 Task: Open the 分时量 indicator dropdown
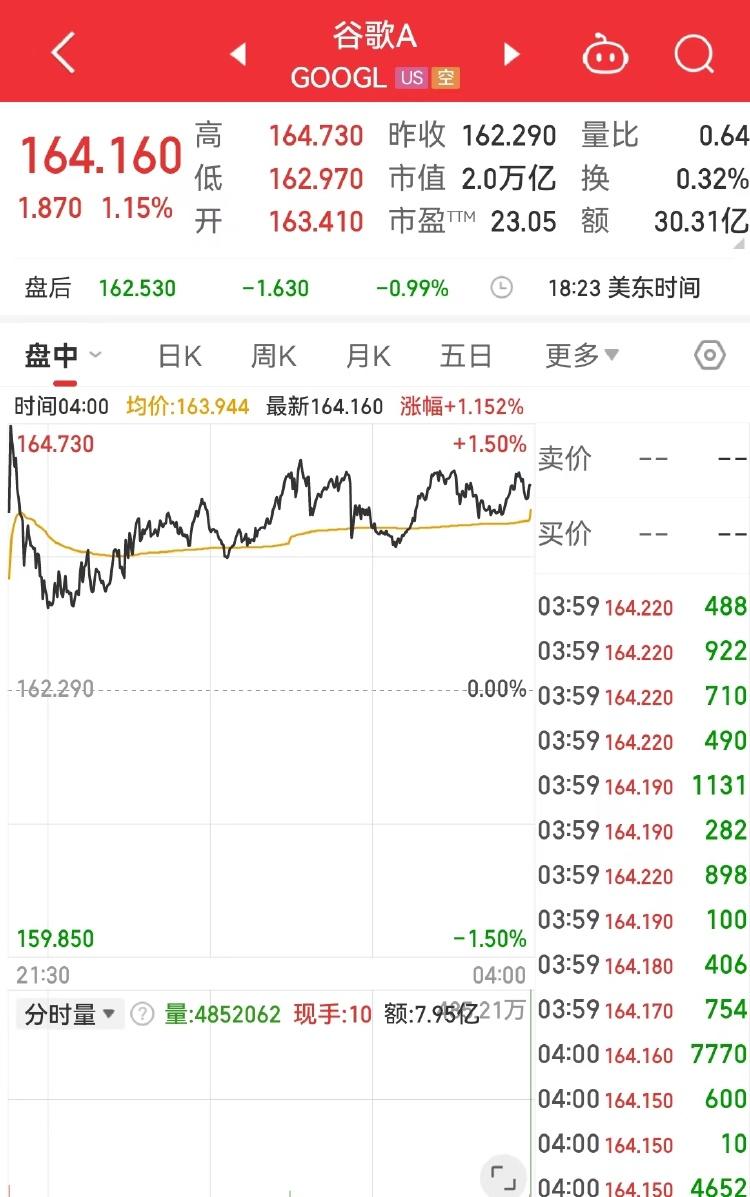point(70,1014)
